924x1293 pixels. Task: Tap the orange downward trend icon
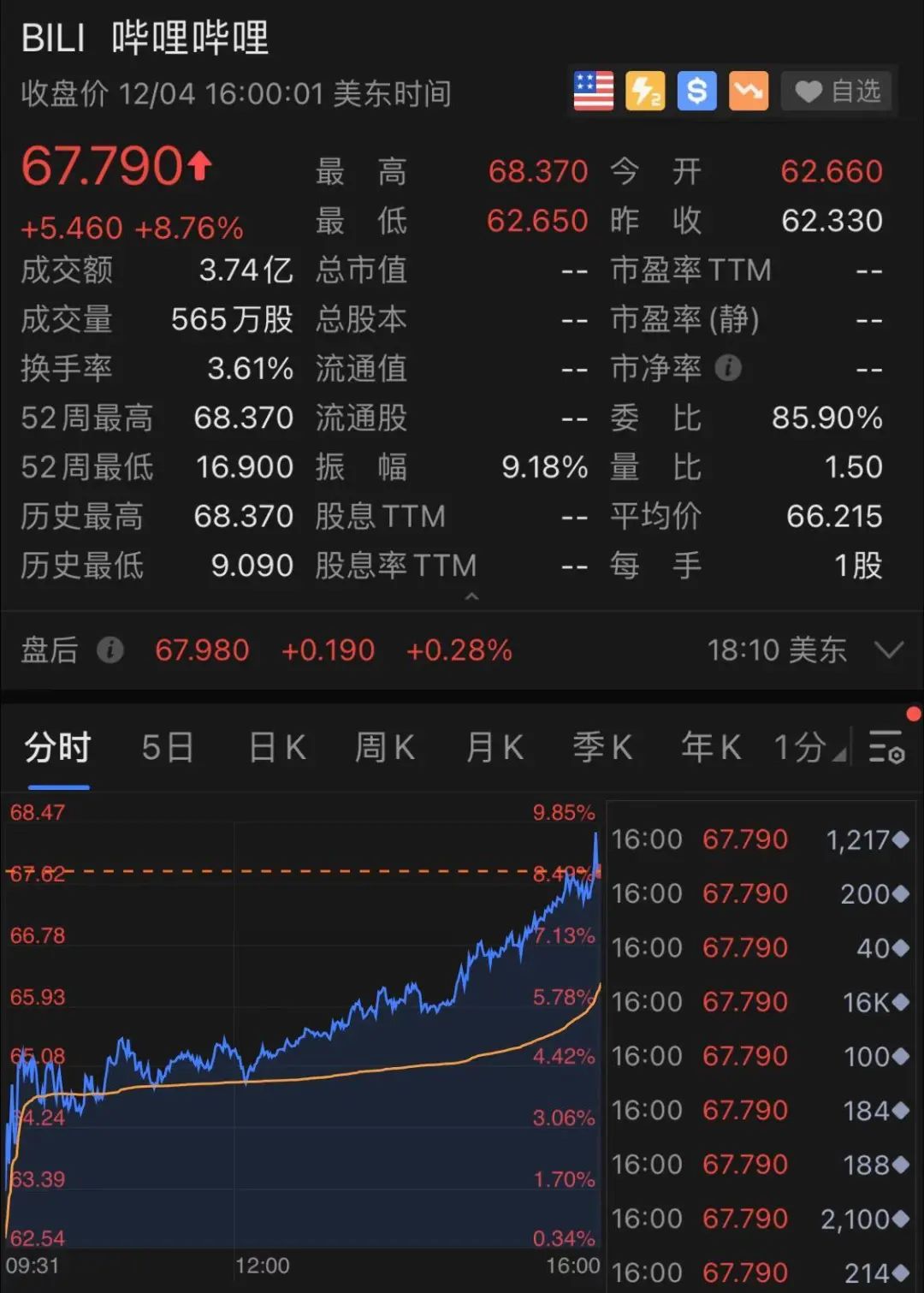[x=748, y=91]
